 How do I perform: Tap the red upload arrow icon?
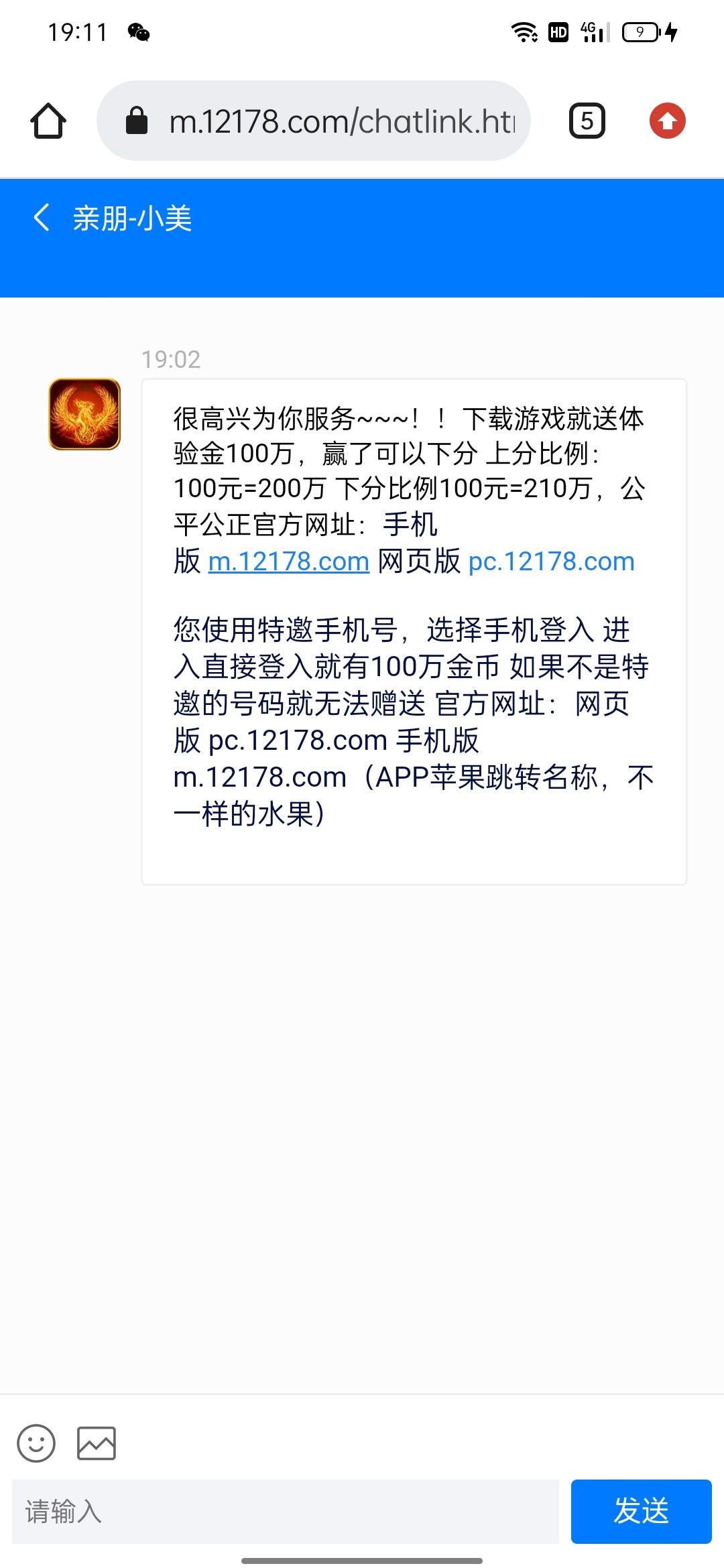click(667, 121)
